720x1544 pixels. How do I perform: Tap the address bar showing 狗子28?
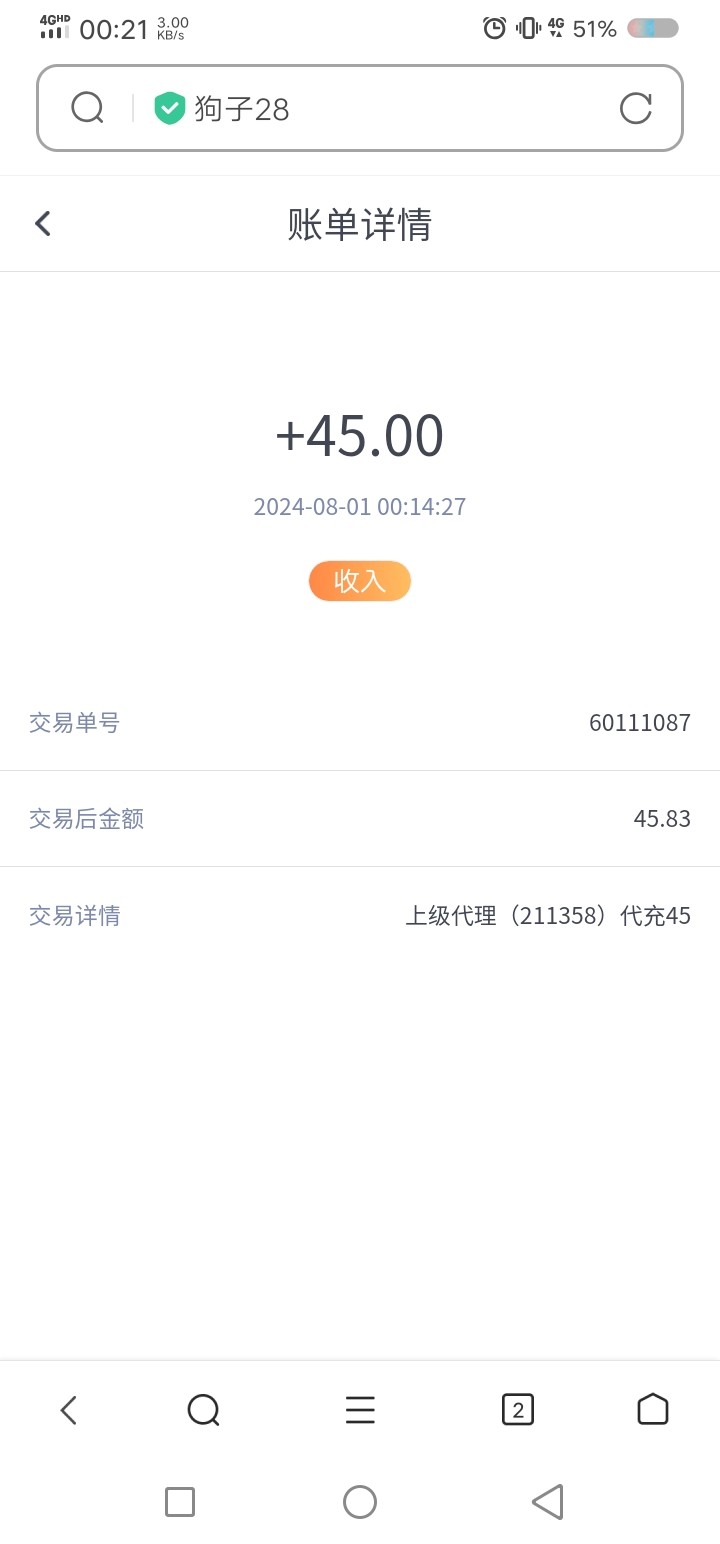[x=360, y=108]
